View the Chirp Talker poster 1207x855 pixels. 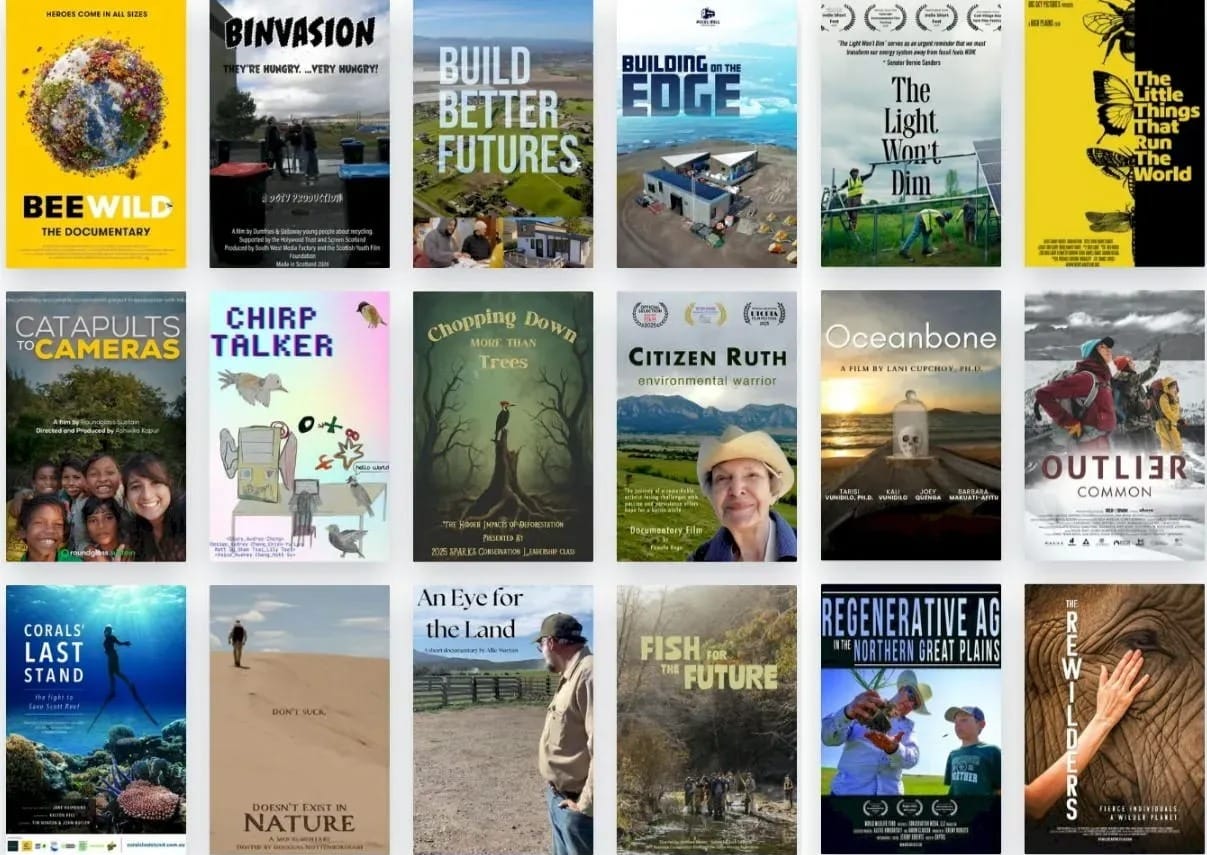299,426
